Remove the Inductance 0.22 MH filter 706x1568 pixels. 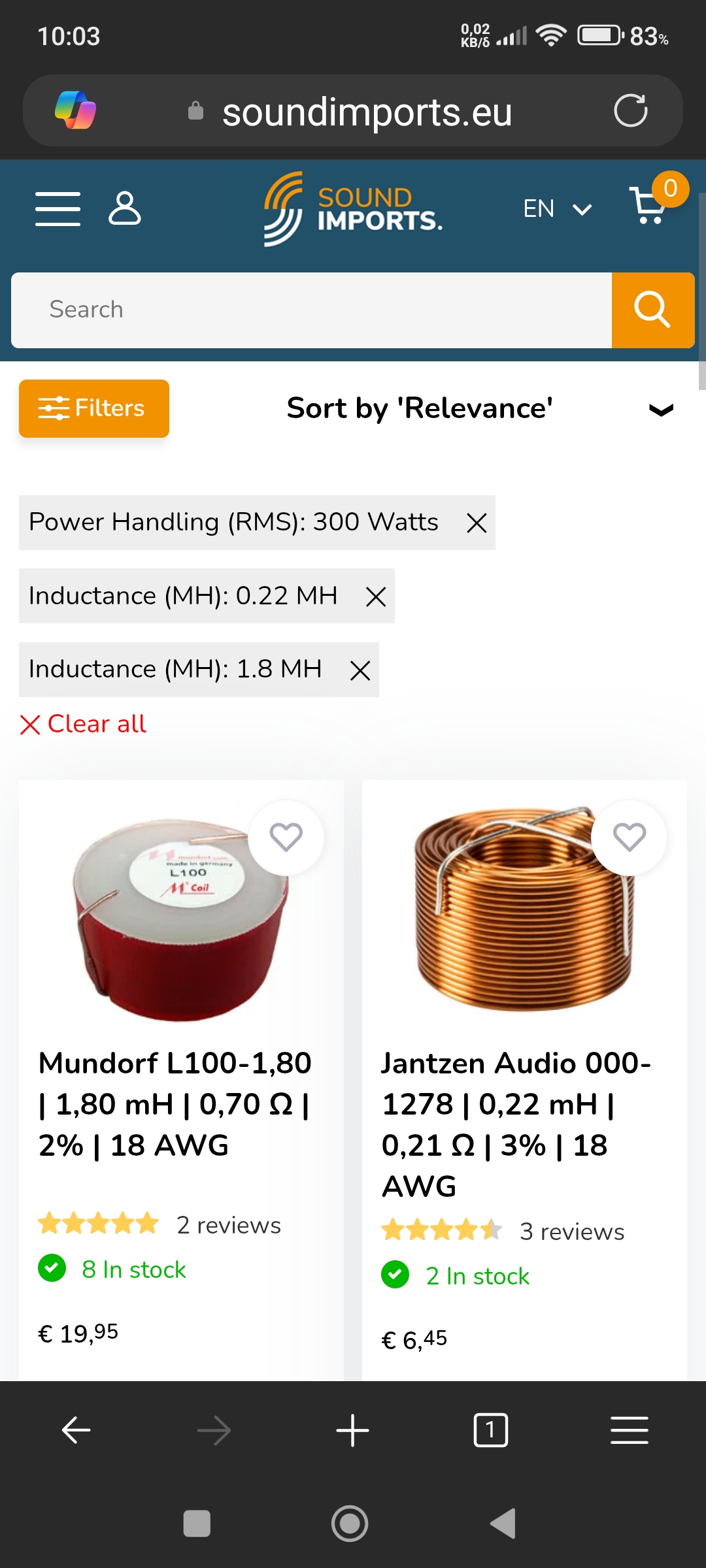click(x=376, y=596)
